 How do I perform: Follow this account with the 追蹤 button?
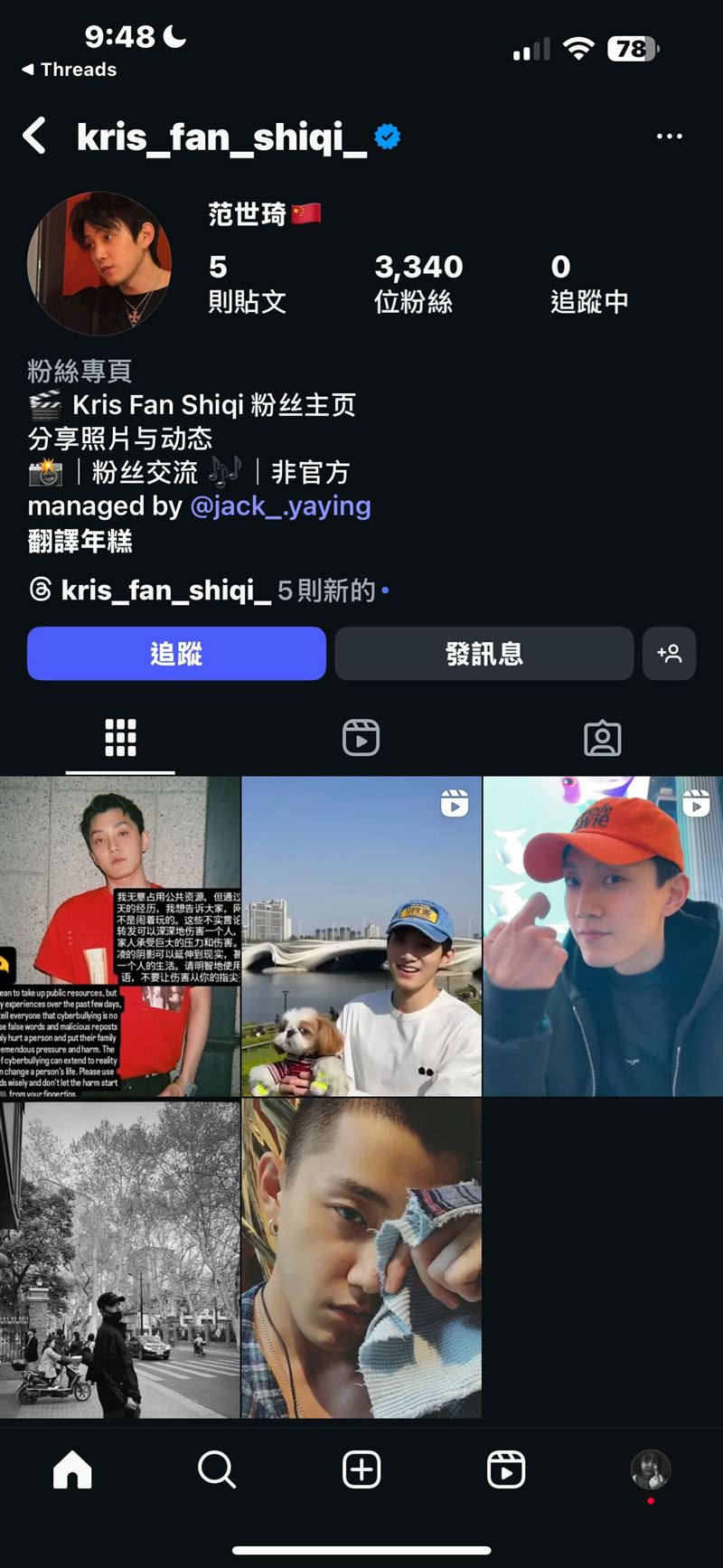pos(176,653)
